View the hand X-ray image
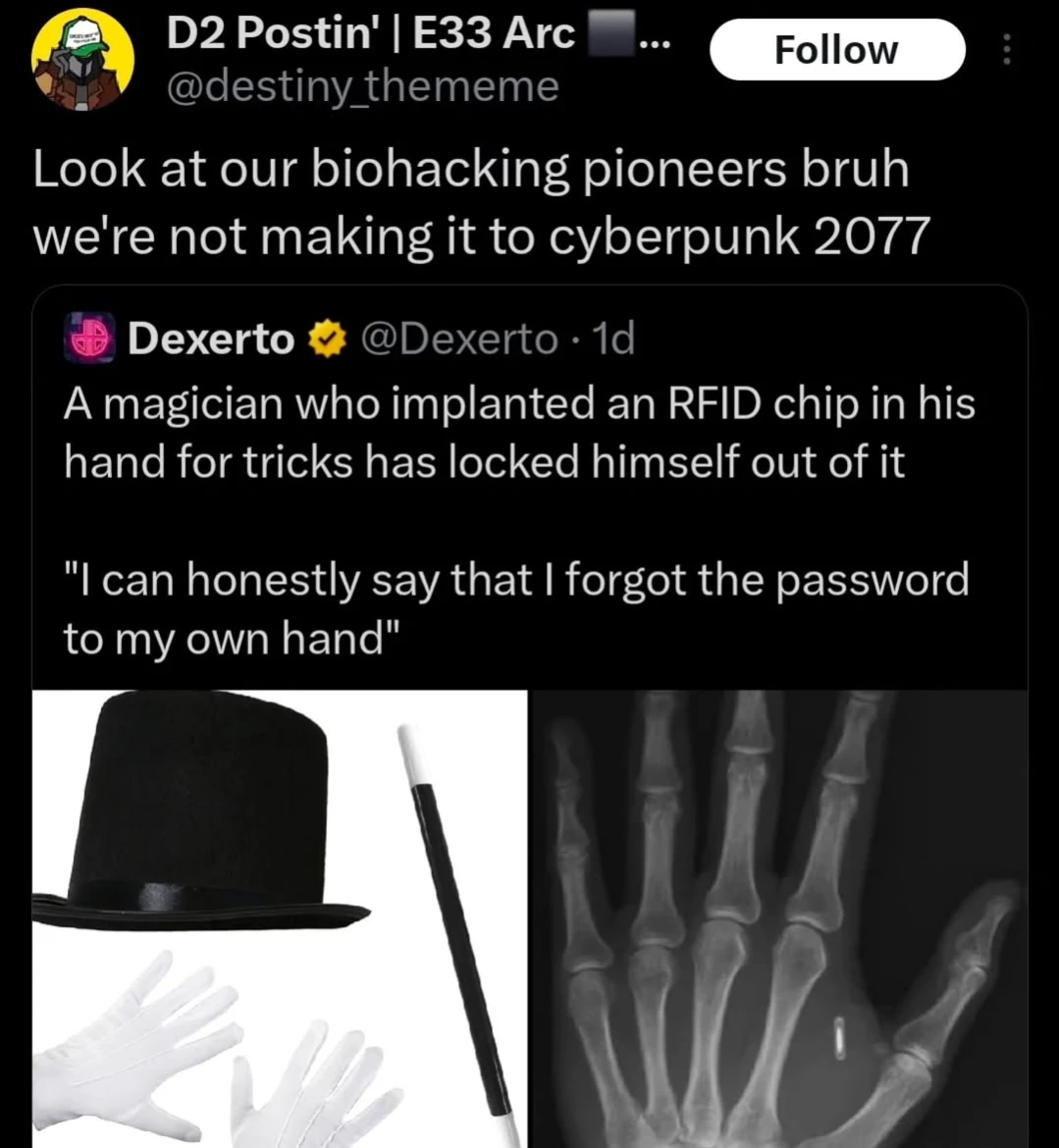 tap(777, 917)
